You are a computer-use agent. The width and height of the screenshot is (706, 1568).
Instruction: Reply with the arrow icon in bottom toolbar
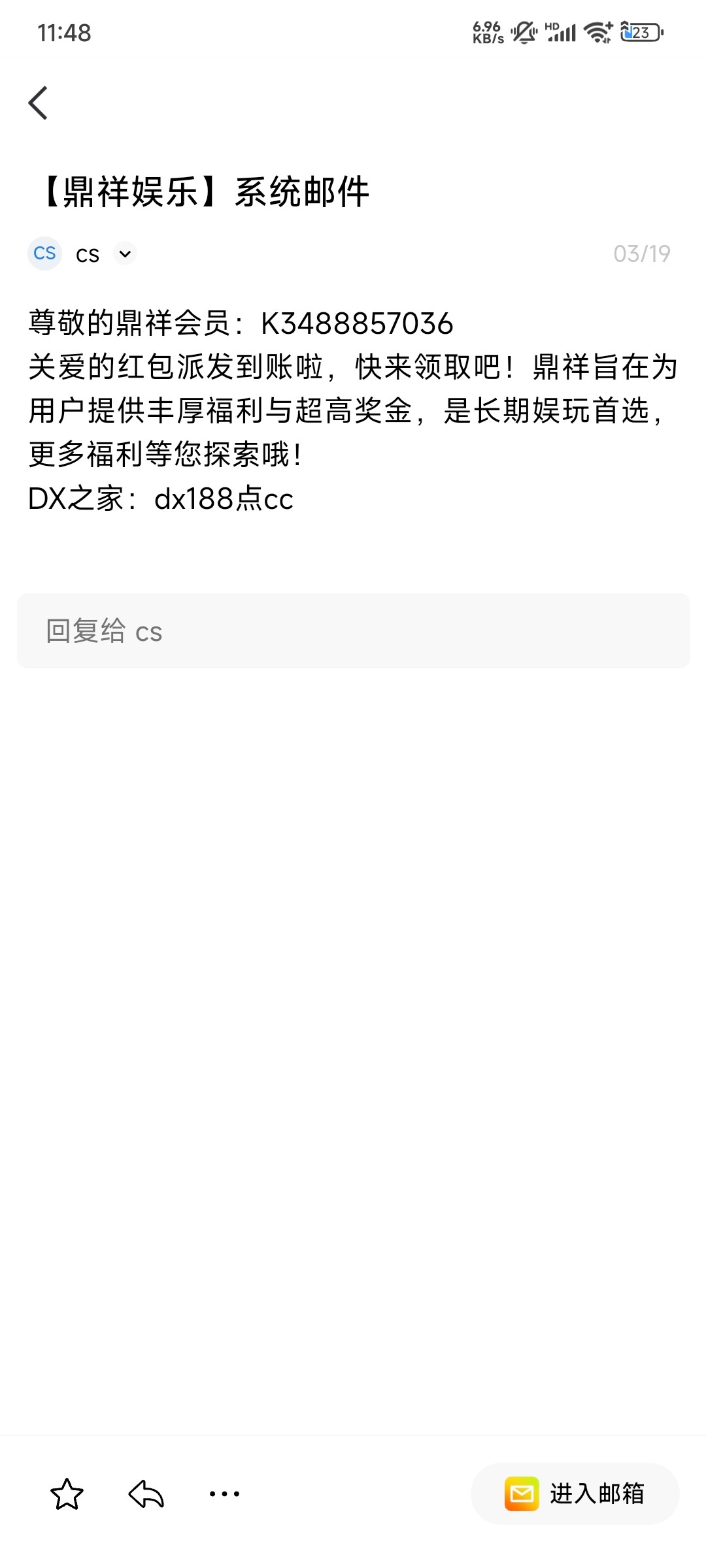click(x=146, y=1494)
